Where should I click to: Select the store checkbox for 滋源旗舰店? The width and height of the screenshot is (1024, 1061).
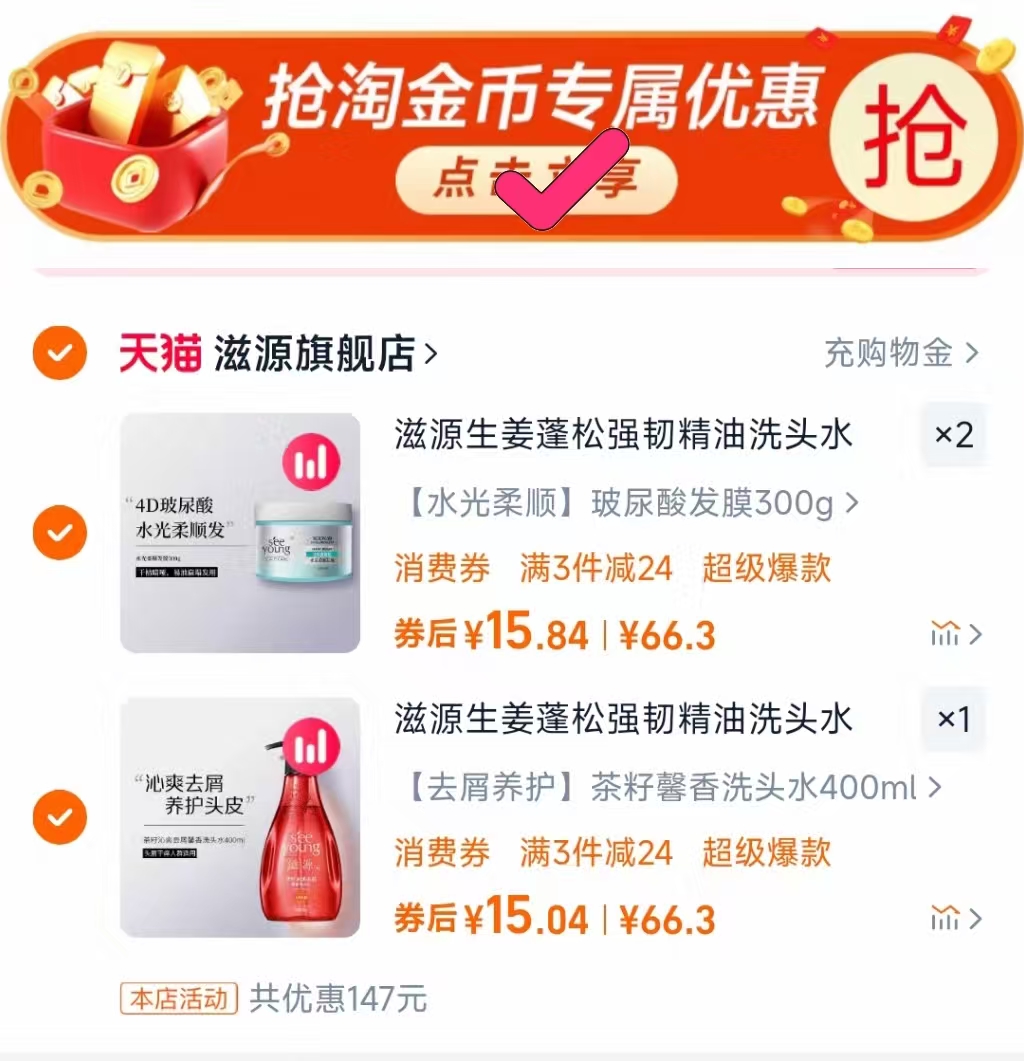(x=58, y=353)
